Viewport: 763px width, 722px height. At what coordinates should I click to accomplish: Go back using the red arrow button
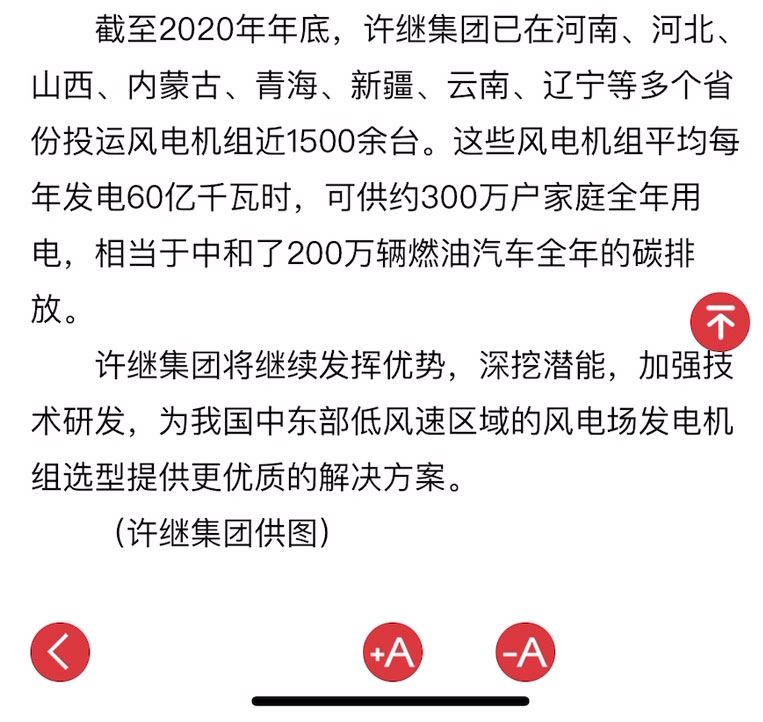(60, 651)
